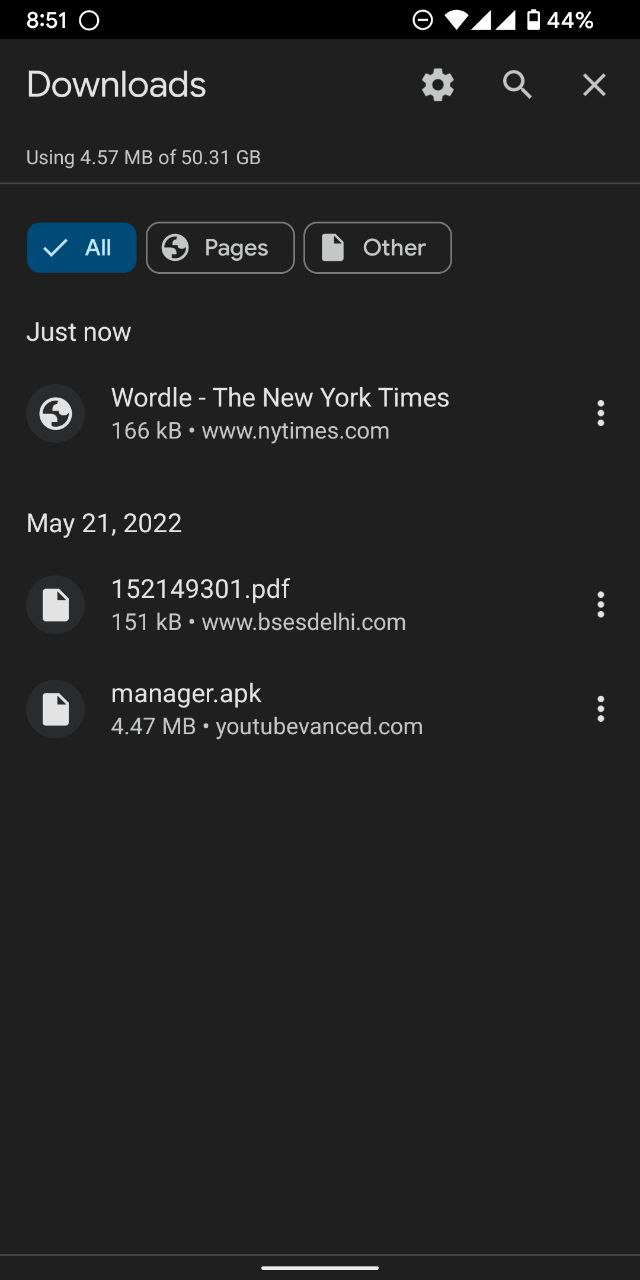The height and width of the screenshot is (1280, 640).
Task: Open more options for 152149301.pdf
Action: 601,605
